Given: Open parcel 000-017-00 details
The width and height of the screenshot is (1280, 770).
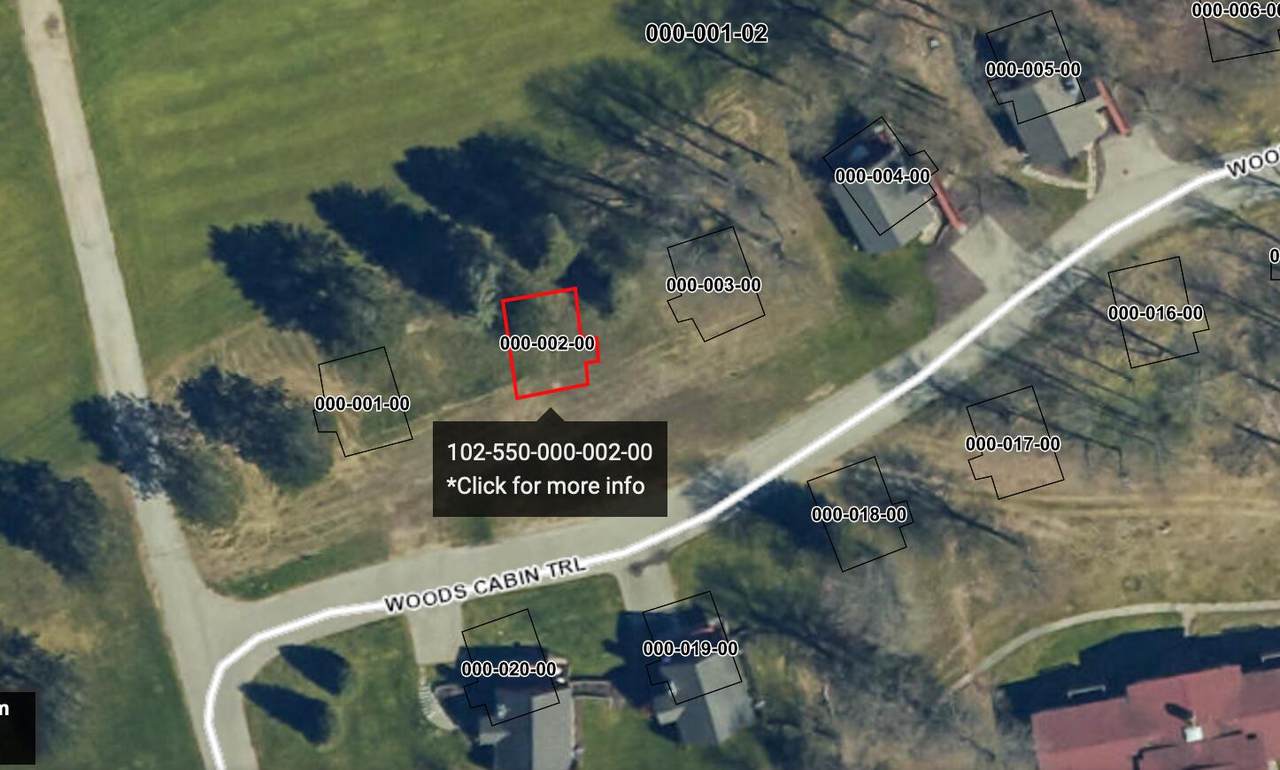Looking at the screenshot, I should pyautogui.click(x=1013, y=443).
